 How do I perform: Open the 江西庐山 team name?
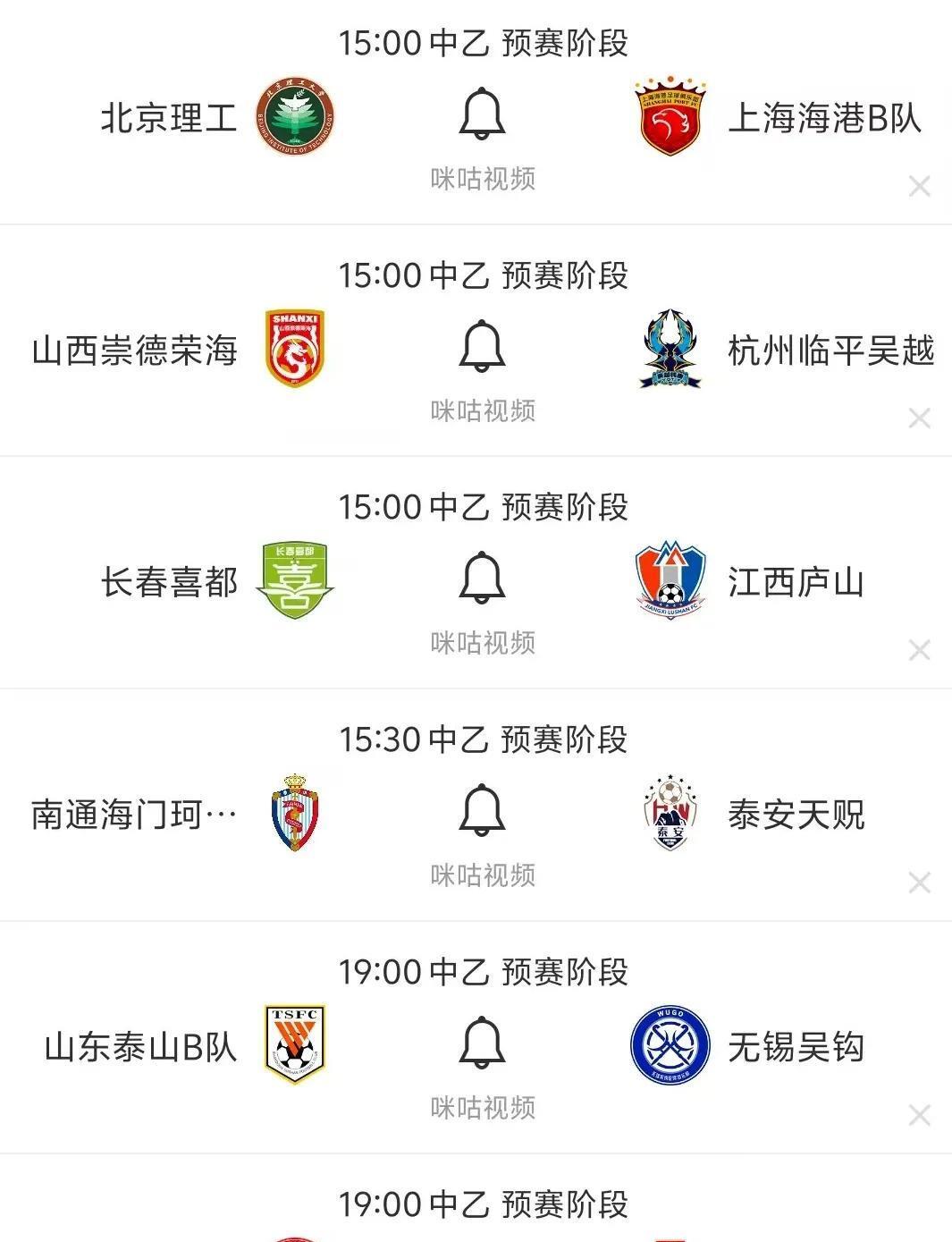tap(796, 583)
